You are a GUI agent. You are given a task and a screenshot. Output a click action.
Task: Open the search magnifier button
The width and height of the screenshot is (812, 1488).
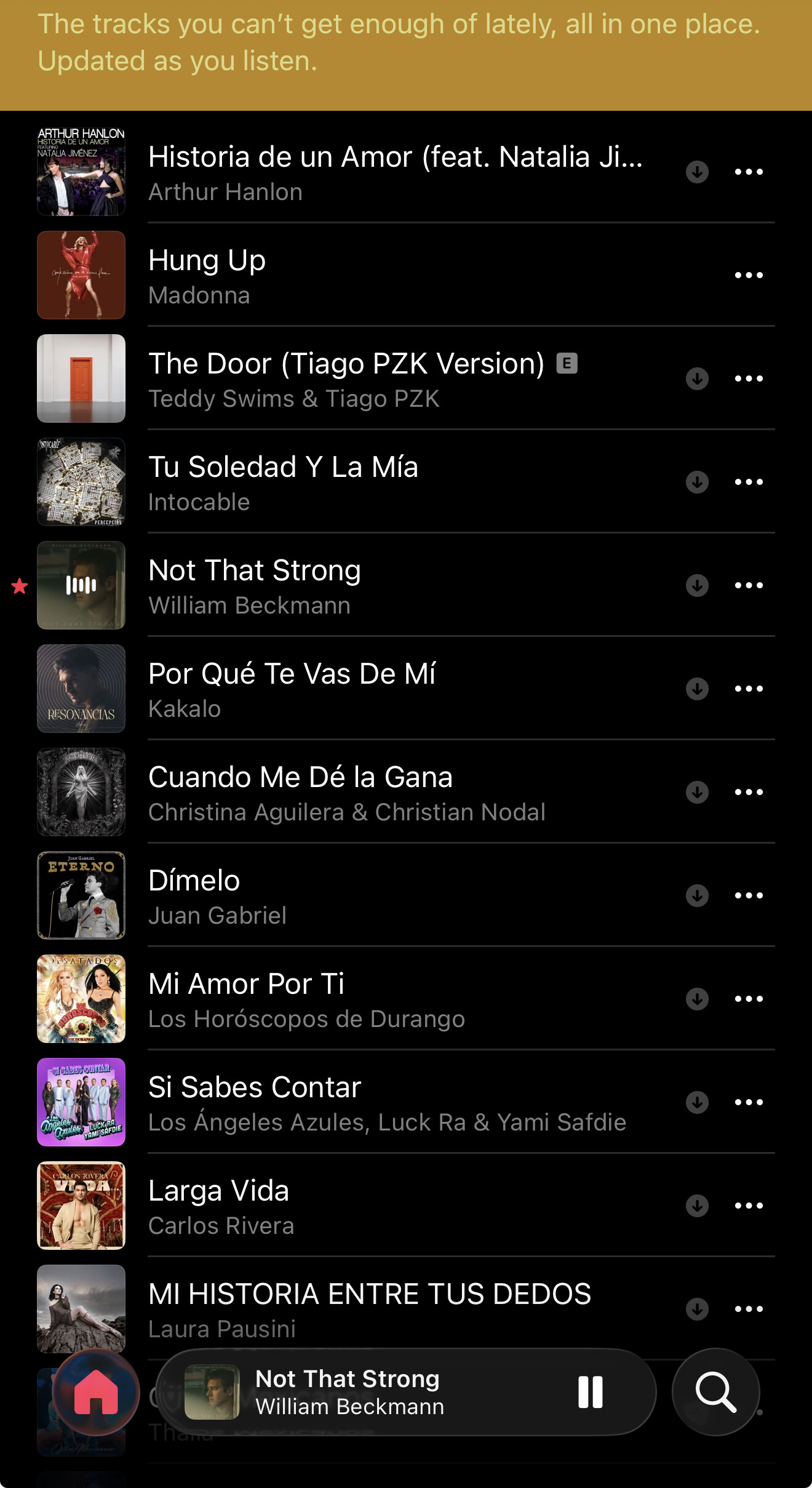(715, 1392)
